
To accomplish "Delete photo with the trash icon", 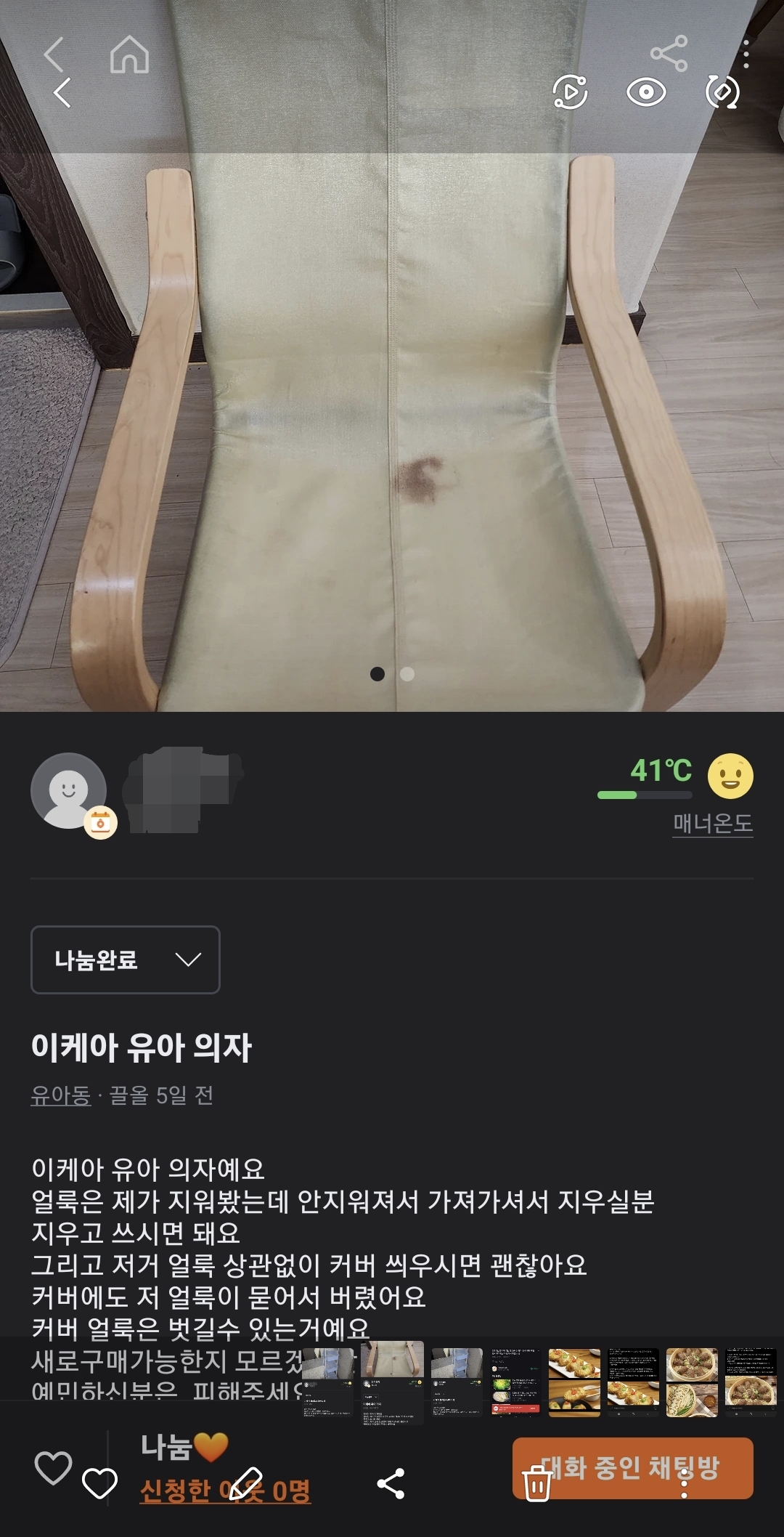I will click(x=537, y=1484).
